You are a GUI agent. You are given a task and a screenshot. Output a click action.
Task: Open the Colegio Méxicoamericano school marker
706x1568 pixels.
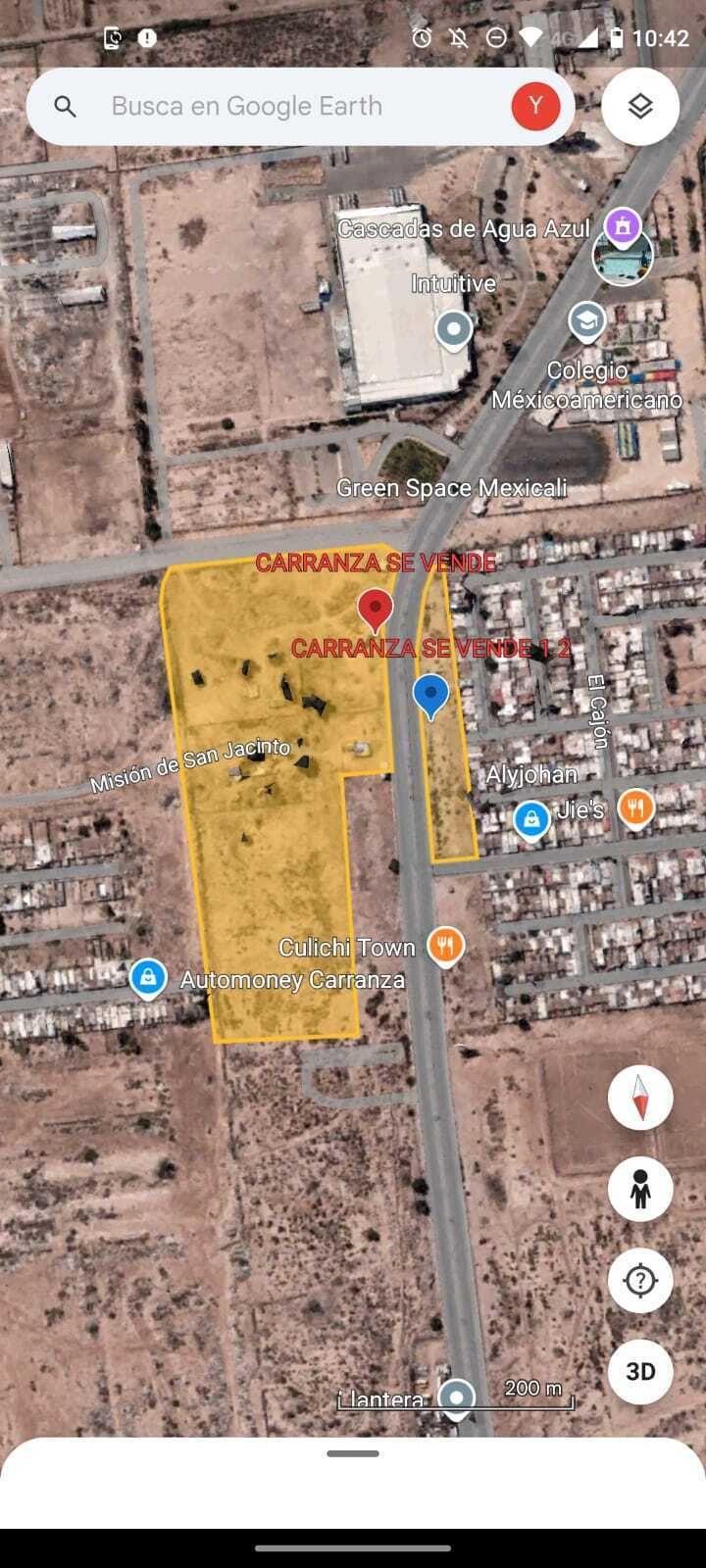coord(586,321)
